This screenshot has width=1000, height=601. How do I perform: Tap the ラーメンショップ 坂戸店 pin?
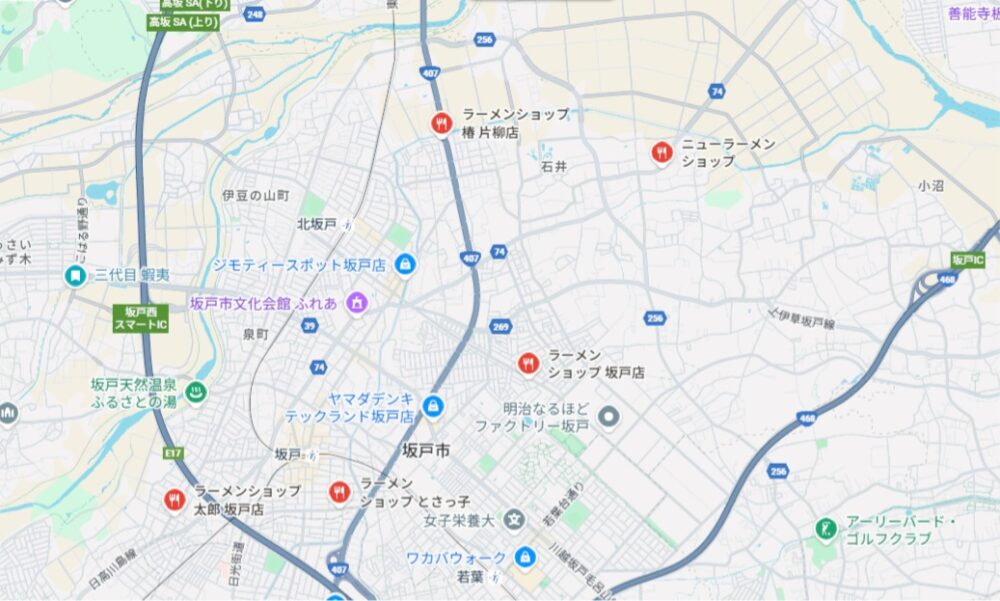[528, 363]
